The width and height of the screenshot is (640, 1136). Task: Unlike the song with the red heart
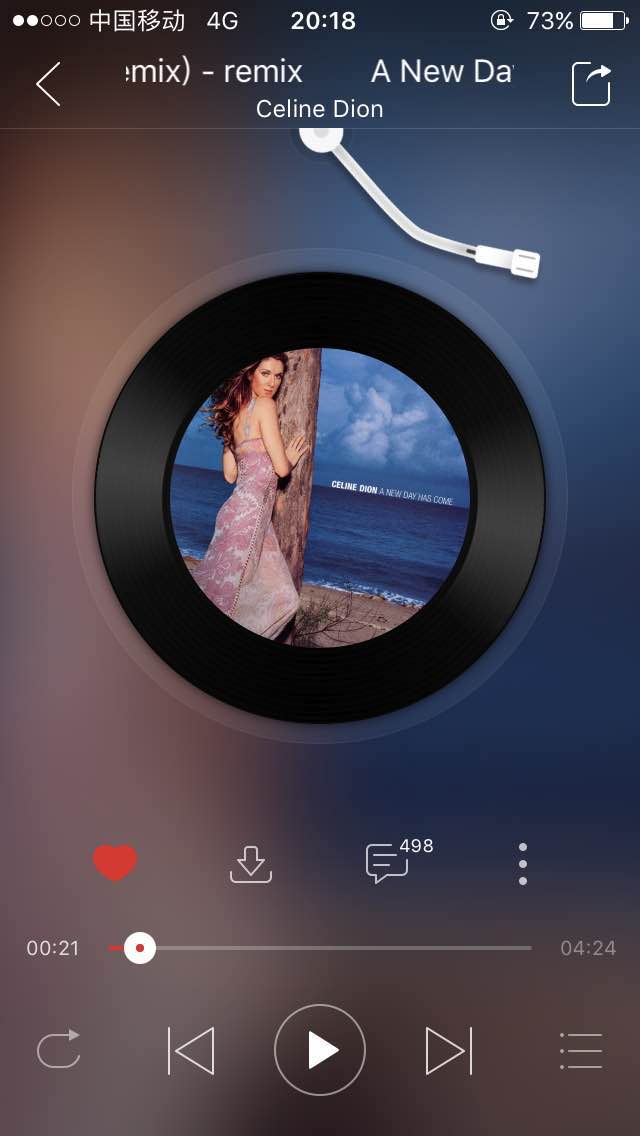115,862
